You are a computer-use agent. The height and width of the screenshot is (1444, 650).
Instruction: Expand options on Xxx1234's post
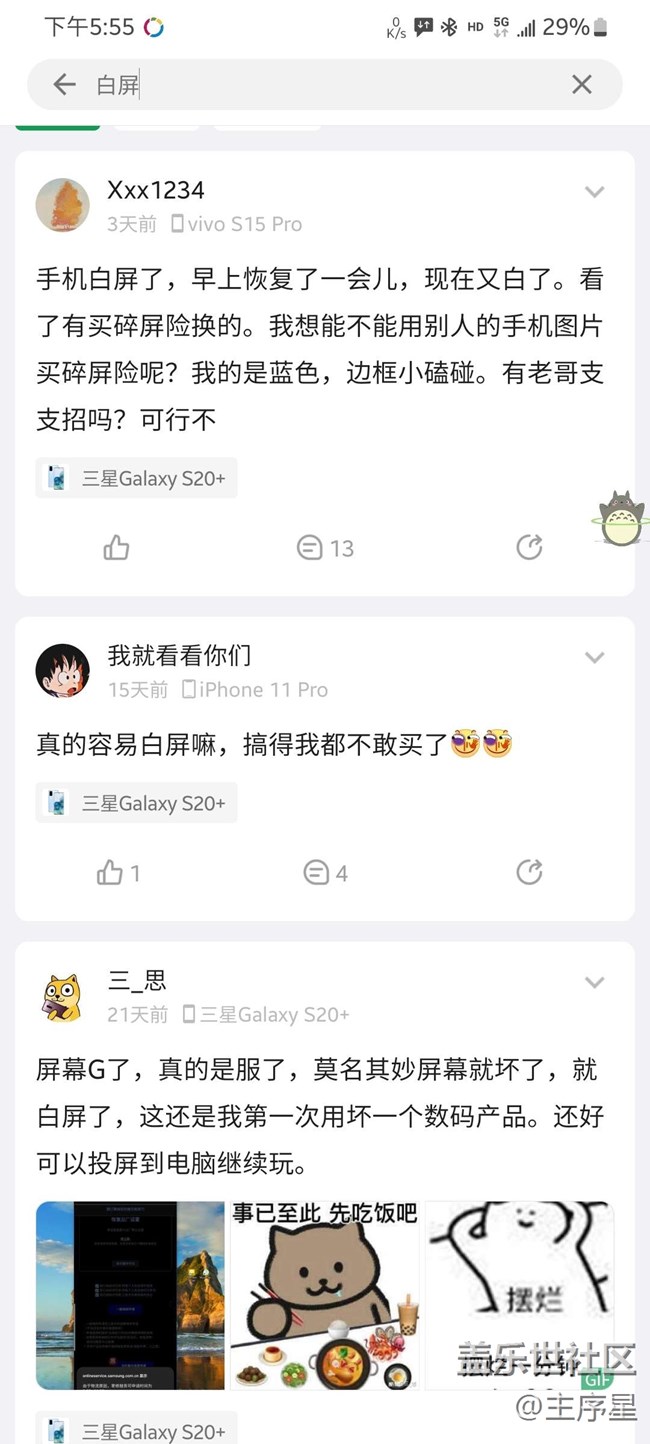click(x=594, y=192)
